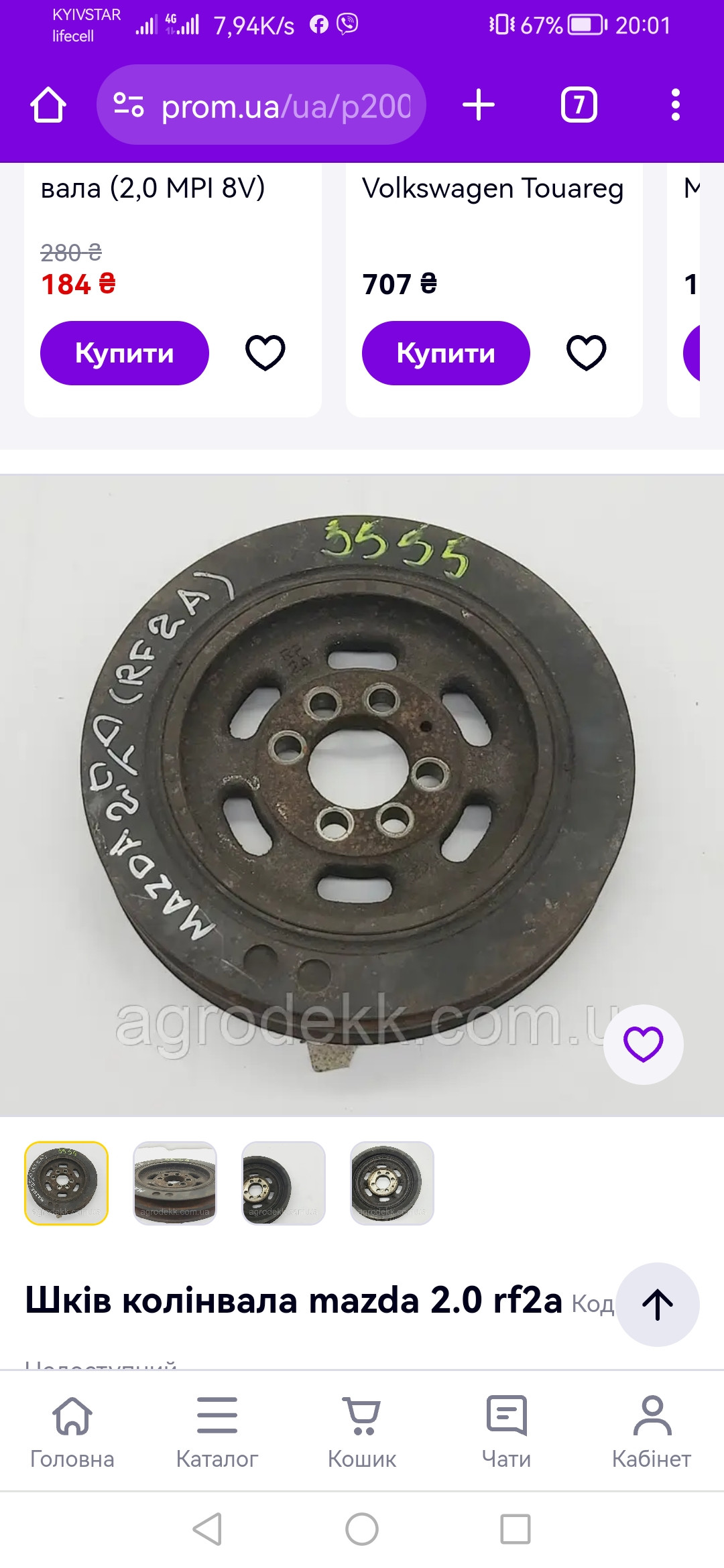Add the 184 ₴ item to favorites
Screen dimensions: 724x1568
tap(265, 352)
